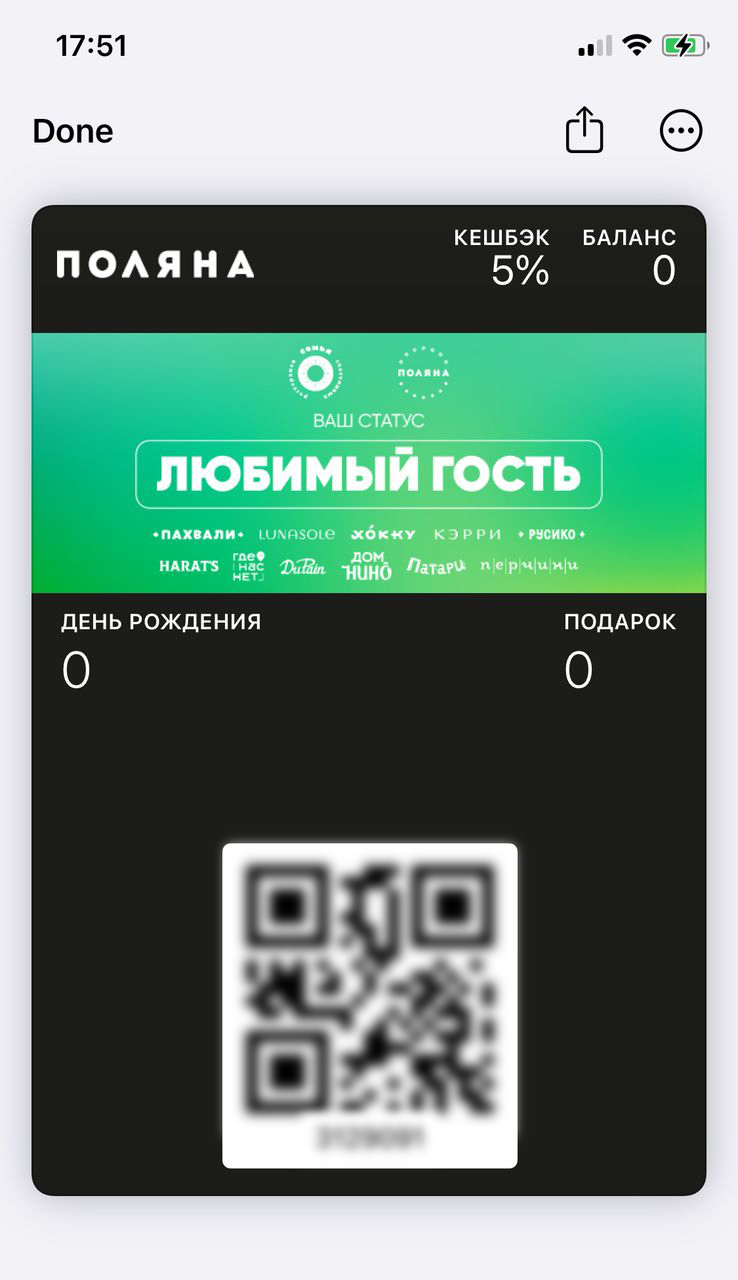Tap Done to close the pass
738x1280 pixels.
coord(73,131)
